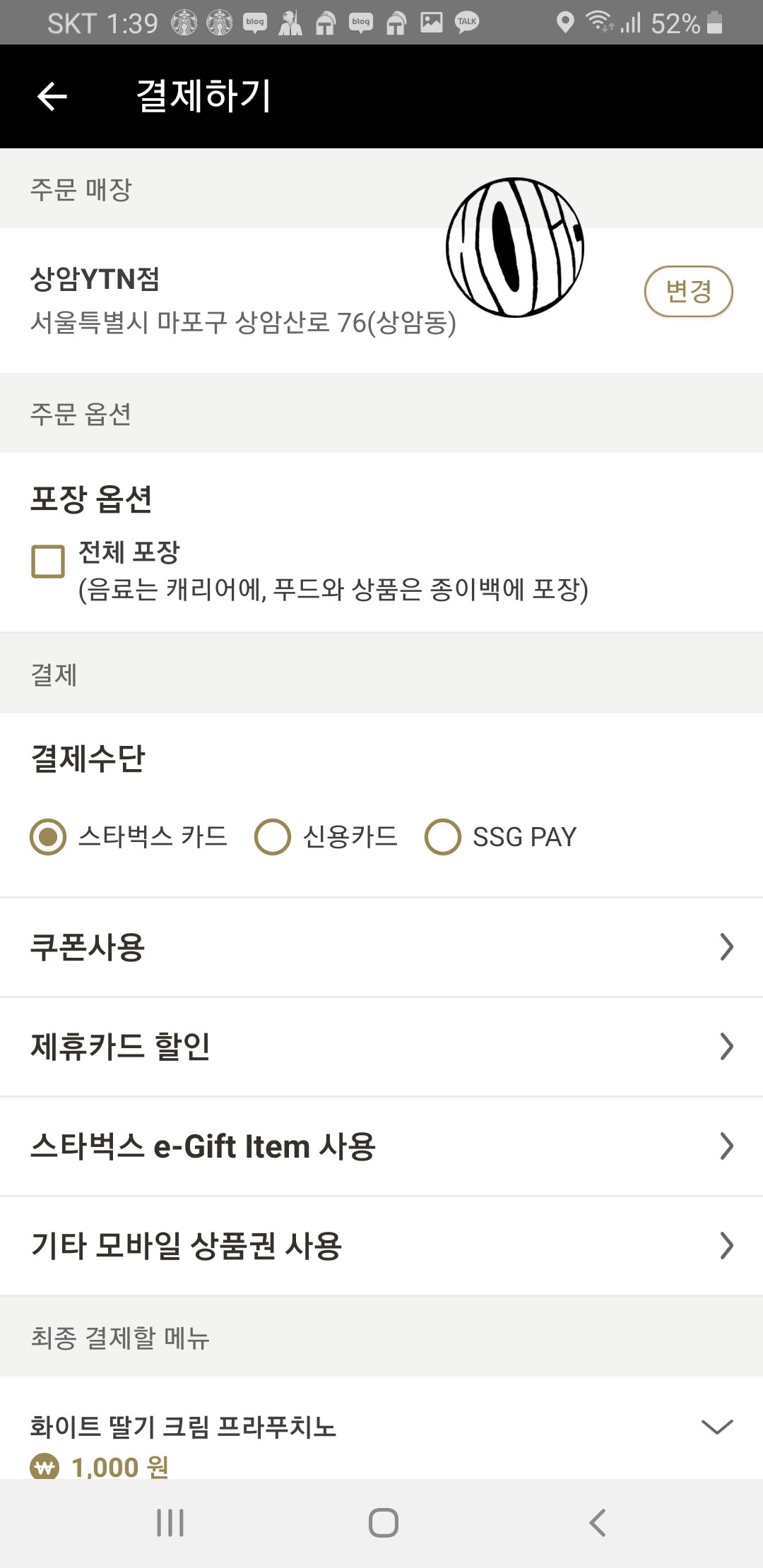Open 기타 모바일 상품권 사용
The width and height of the screenshot is (763, 1568).
pos(381,1246)
